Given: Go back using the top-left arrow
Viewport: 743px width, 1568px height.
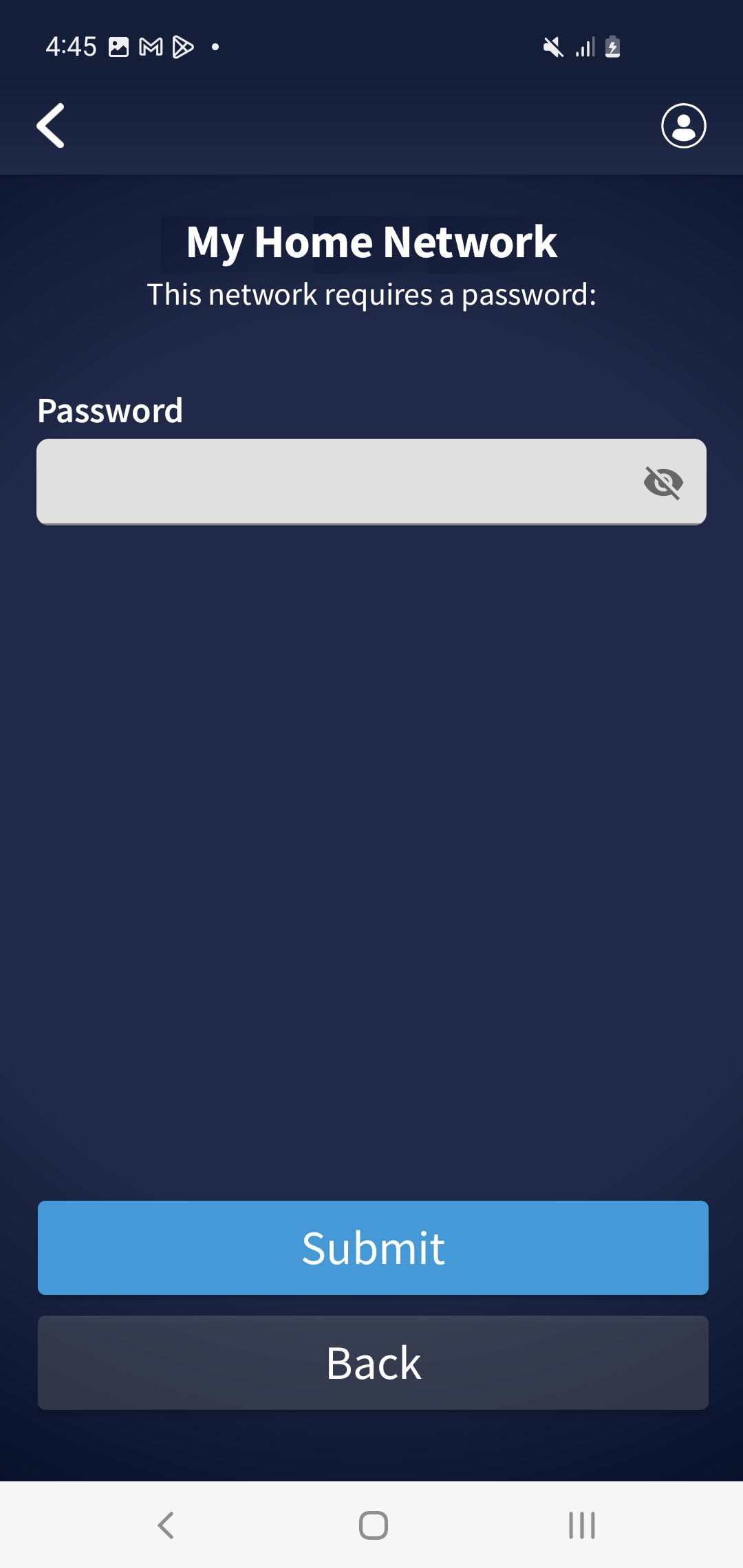Looking at the screenshot, I should point(50,126).
